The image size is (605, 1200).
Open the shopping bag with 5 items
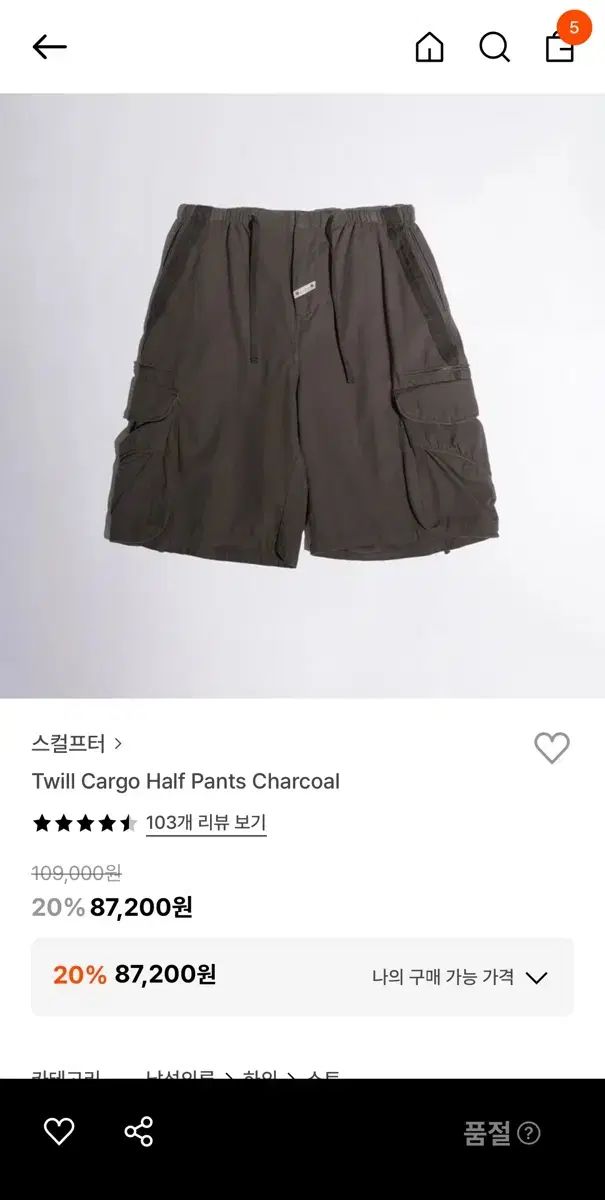(560, 45)
